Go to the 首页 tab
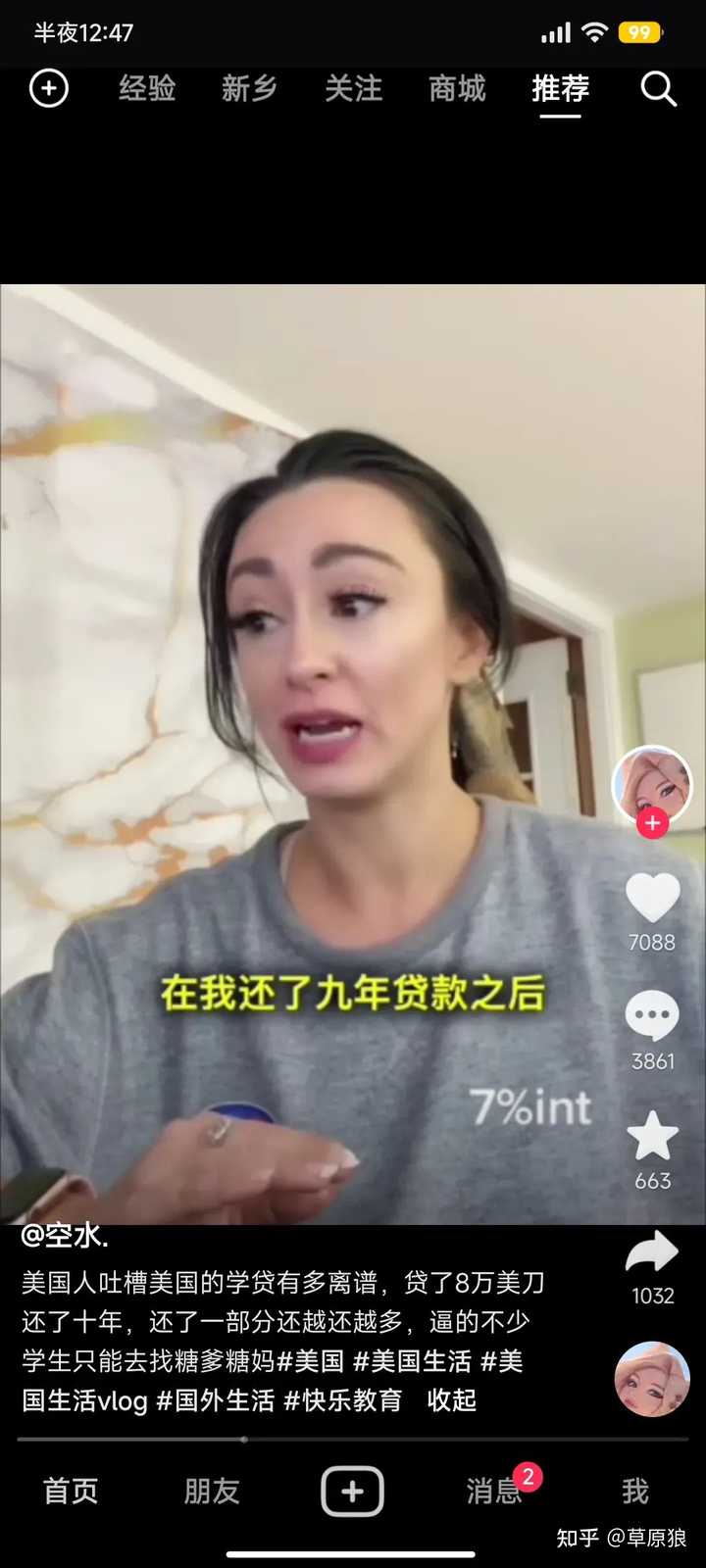The width and height of the screenshot is (706, 1568). (71, 1491)
